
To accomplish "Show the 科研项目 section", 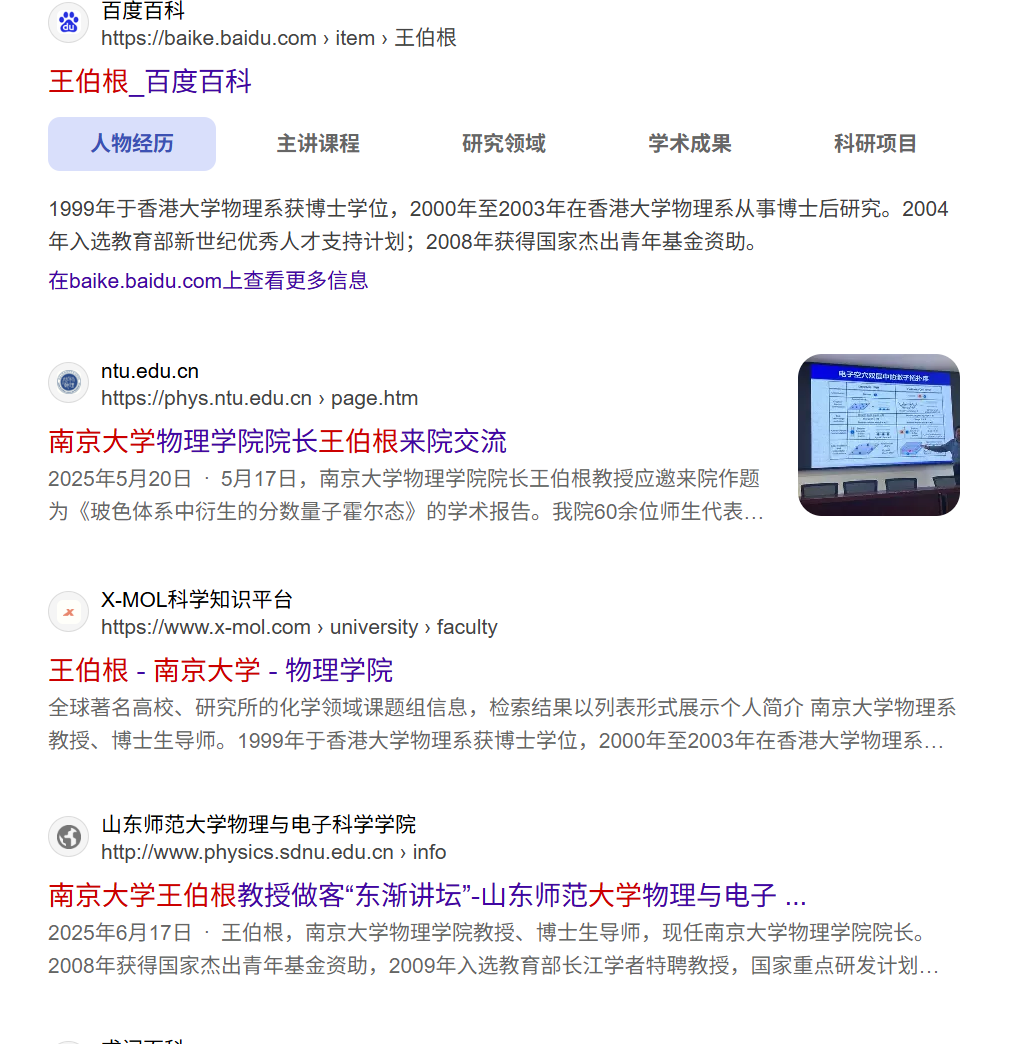I will tap(875, 144).
